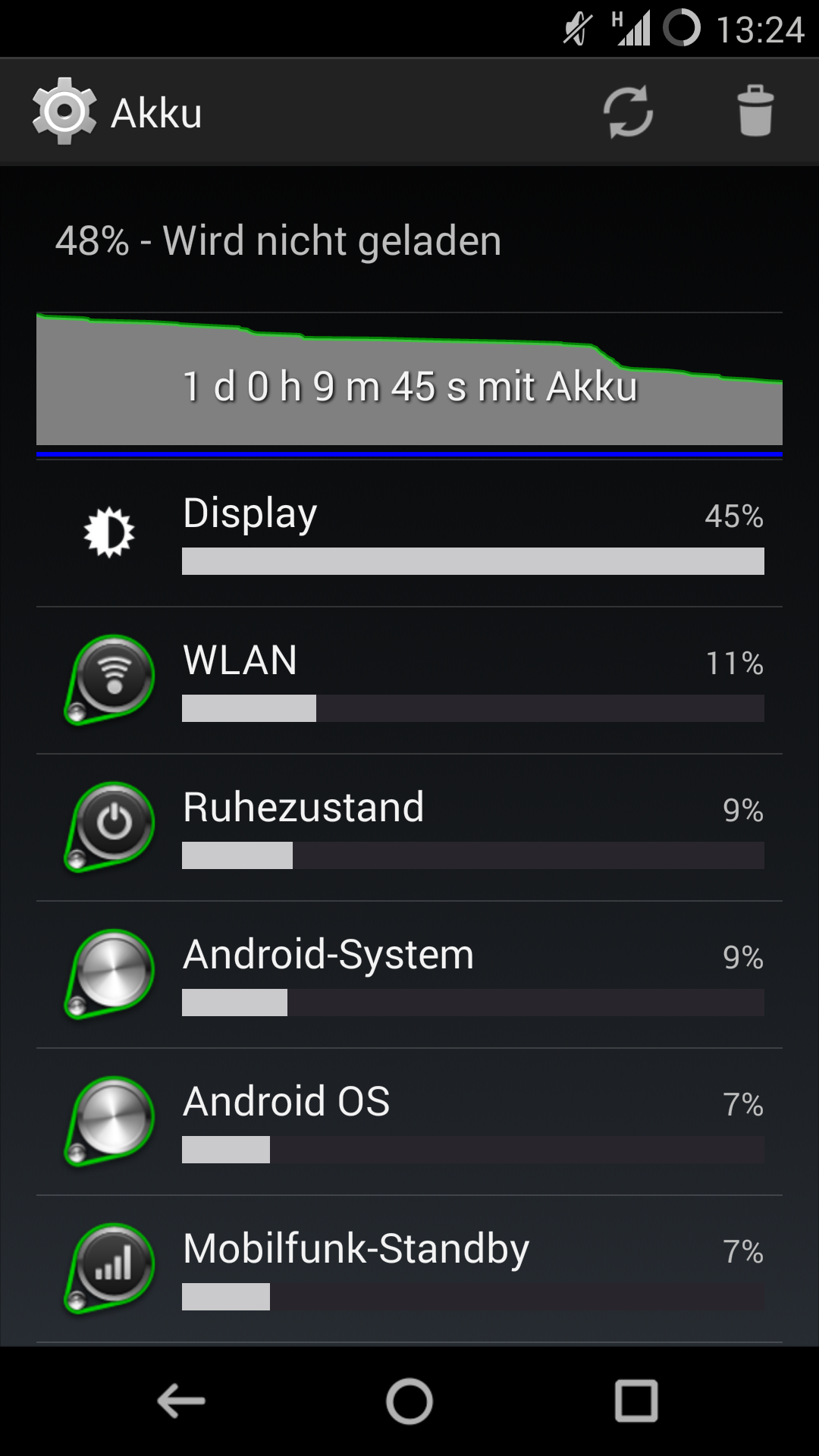View Ruhezustand usage details
Image resolution: width=819 pixels, height=1456 pixels.
click(x=409, y=827)
